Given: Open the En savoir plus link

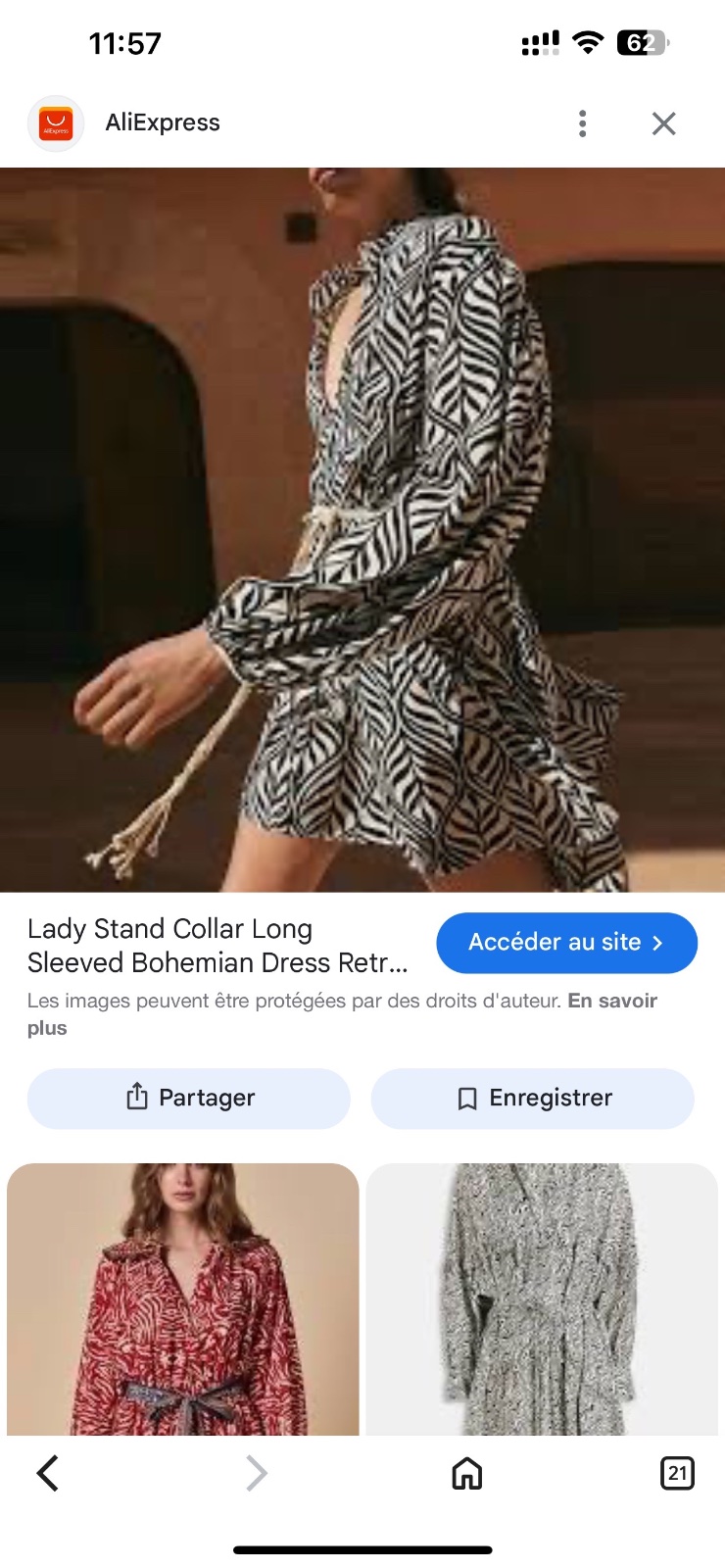Looking at the screenshot, I should [x=342, y=1014].
